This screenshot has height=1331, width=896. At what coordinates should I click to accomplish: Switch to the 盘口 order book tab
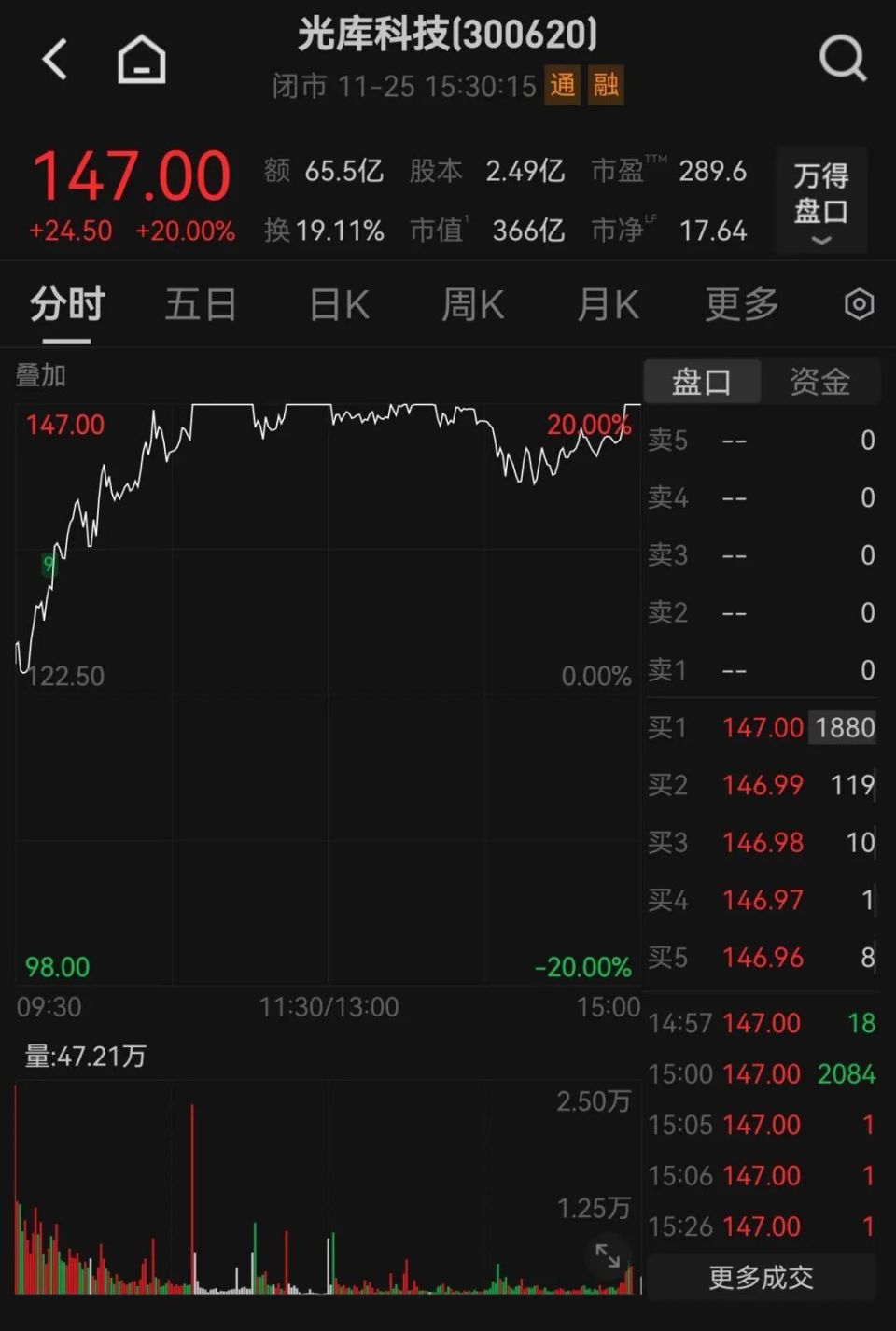[701, 380]
